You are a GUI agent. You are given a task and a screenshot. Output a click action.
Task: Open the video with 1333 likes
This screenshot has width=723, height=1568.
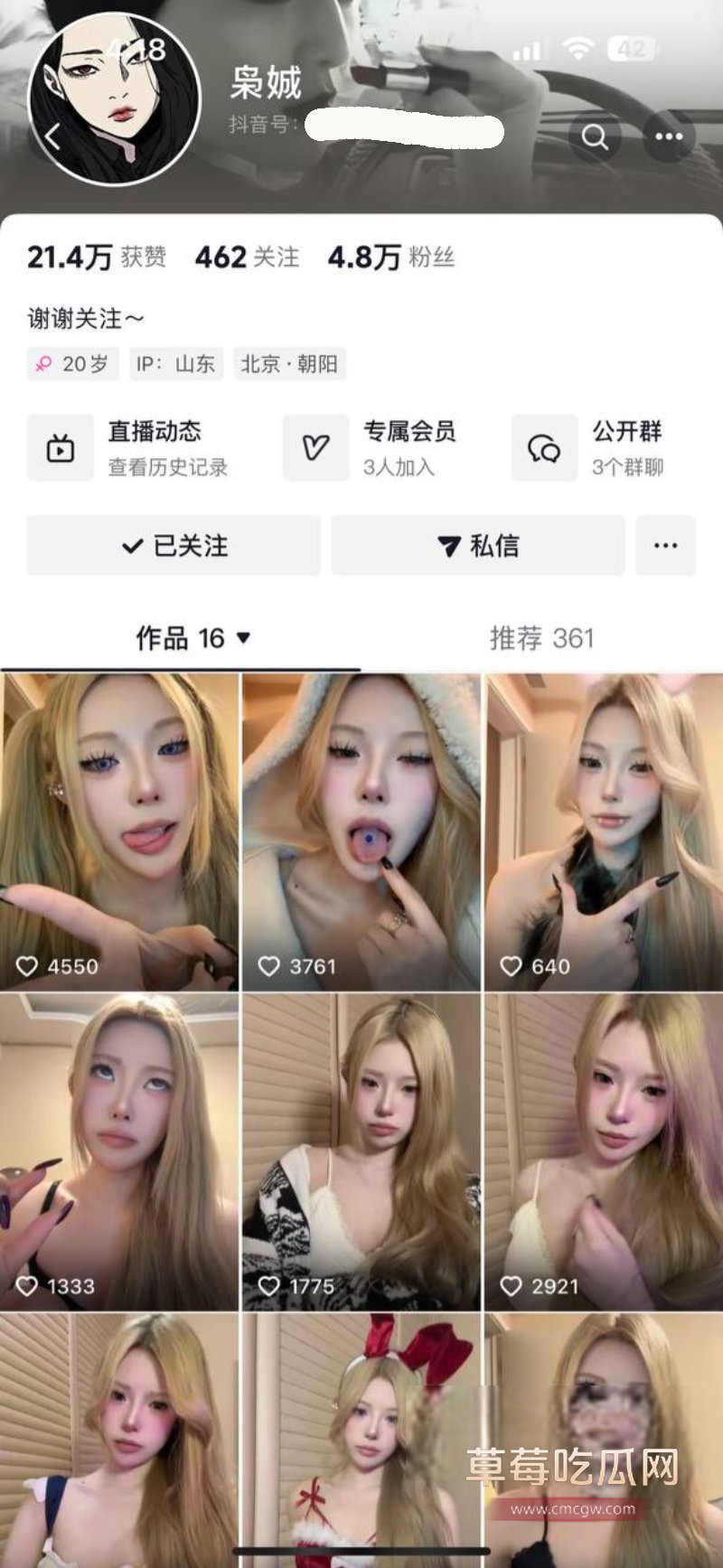(119, 1151)
